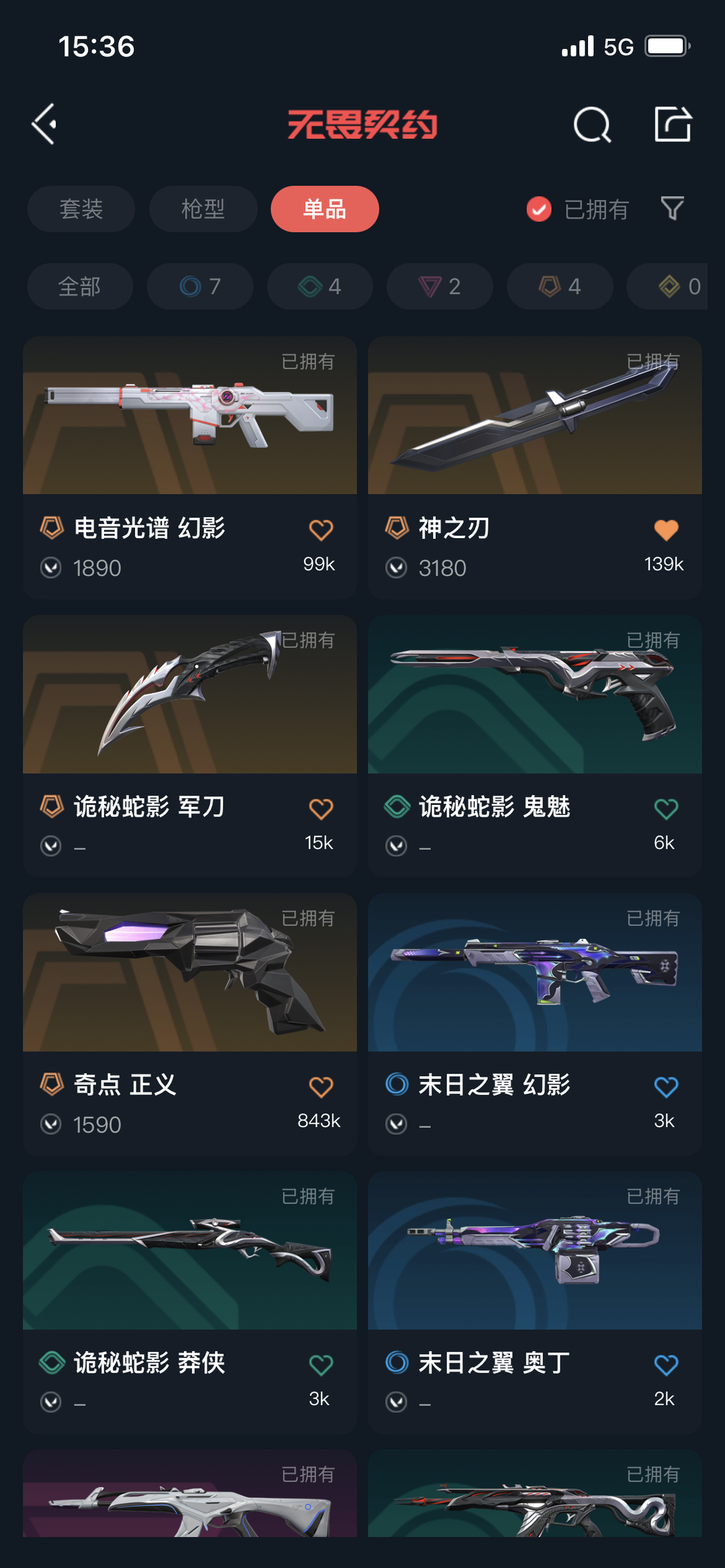This screenshot has height=1568, width=725.
Task: Uncheck the 已拥有 owned filter
Action: pyautogui.click(x=577, y=209)
